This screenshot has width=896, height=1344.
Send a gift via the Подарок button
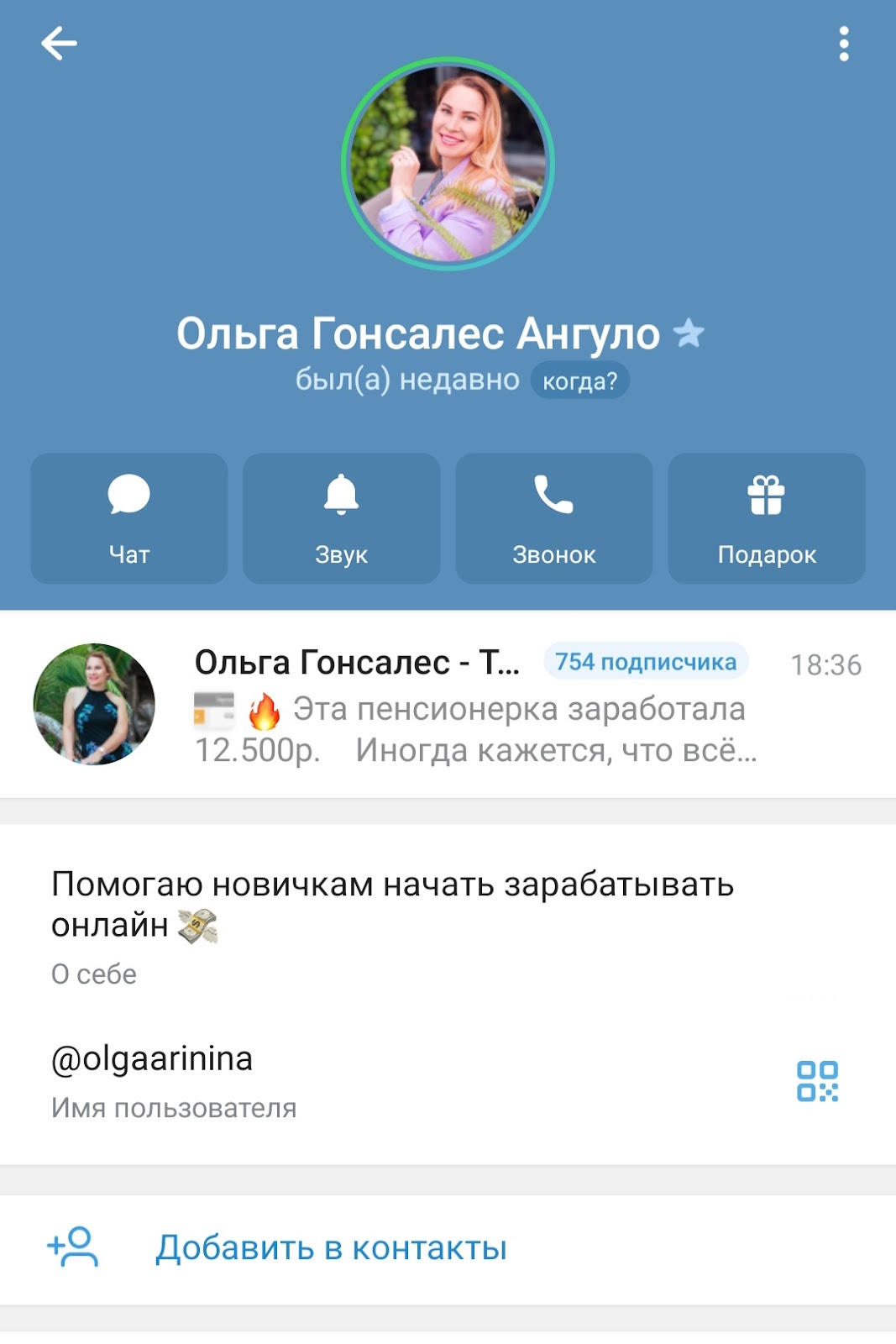[x=767, y=518]
